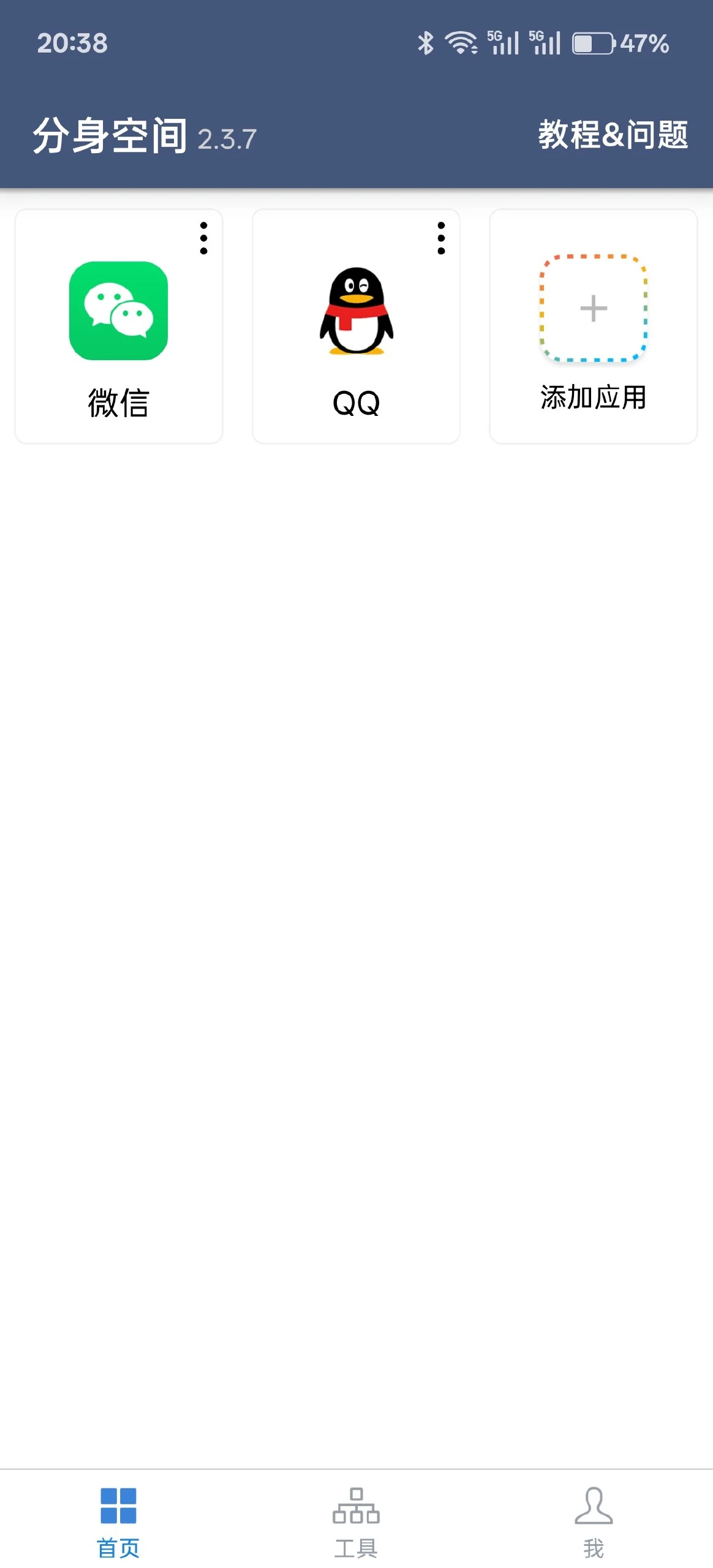Open the three-dot menu on QQ card
713x1568 pixels.
click(x=441, y=238)
